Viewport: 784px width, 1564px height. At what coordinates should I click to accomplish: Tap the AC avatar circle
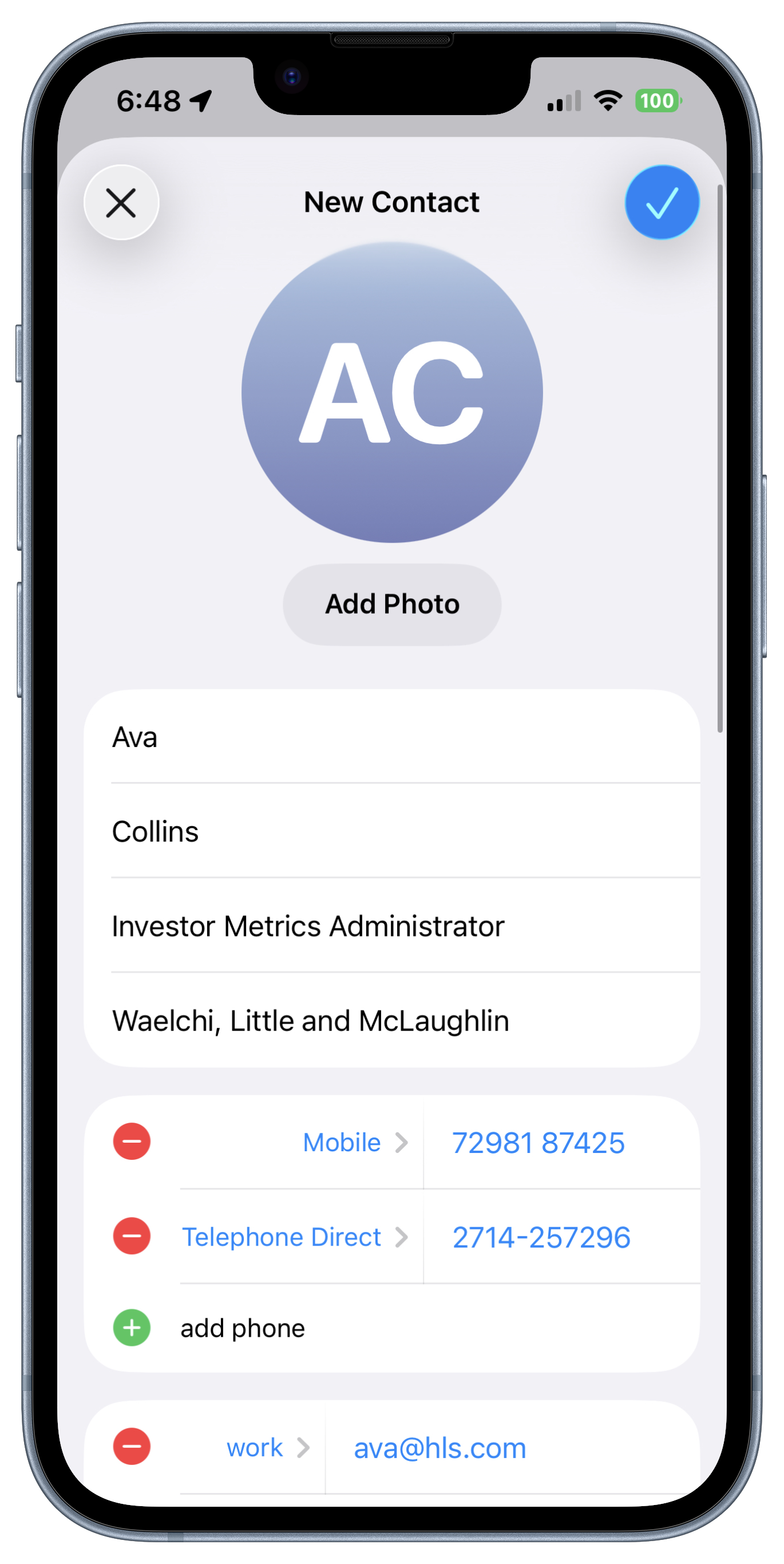pos(392,392)
